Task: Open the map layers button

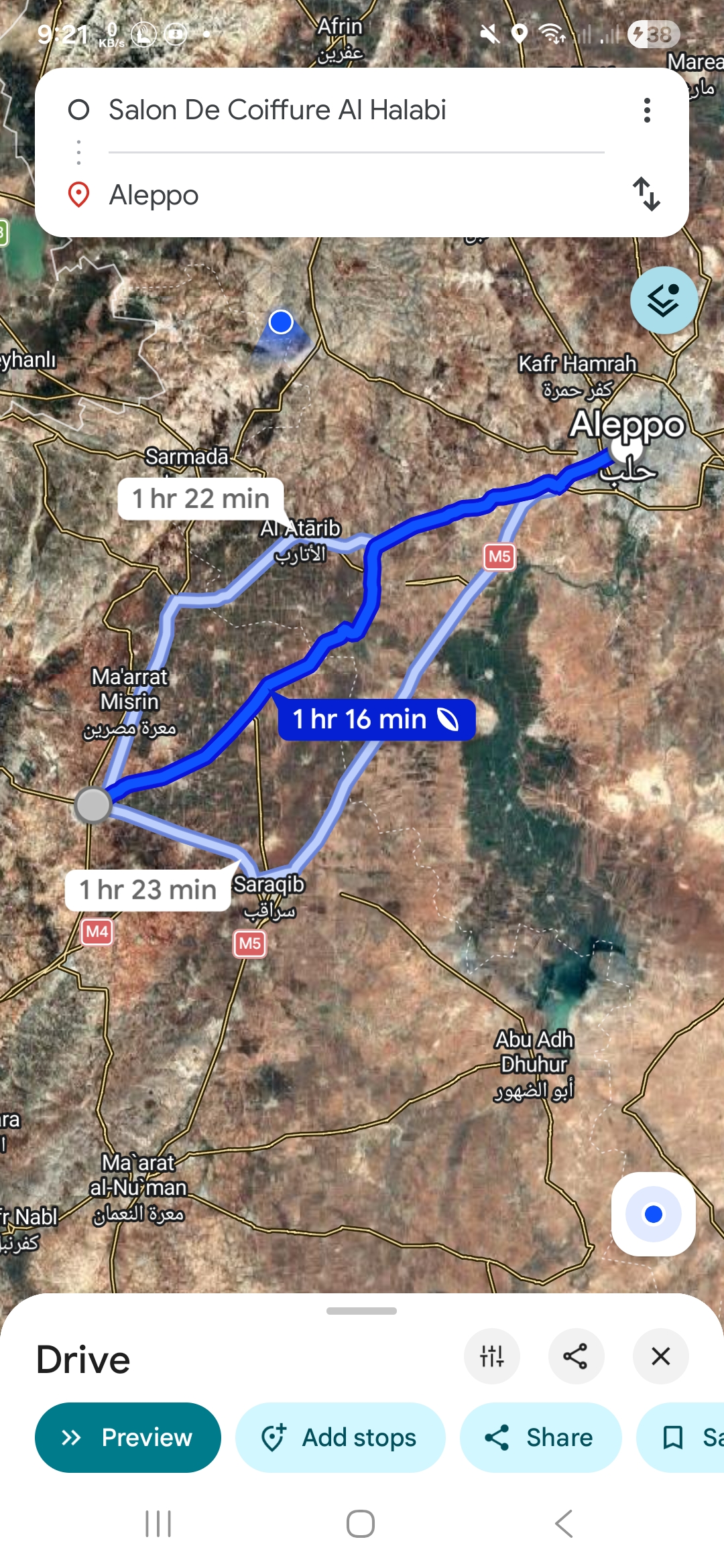Action: (664, 300)
